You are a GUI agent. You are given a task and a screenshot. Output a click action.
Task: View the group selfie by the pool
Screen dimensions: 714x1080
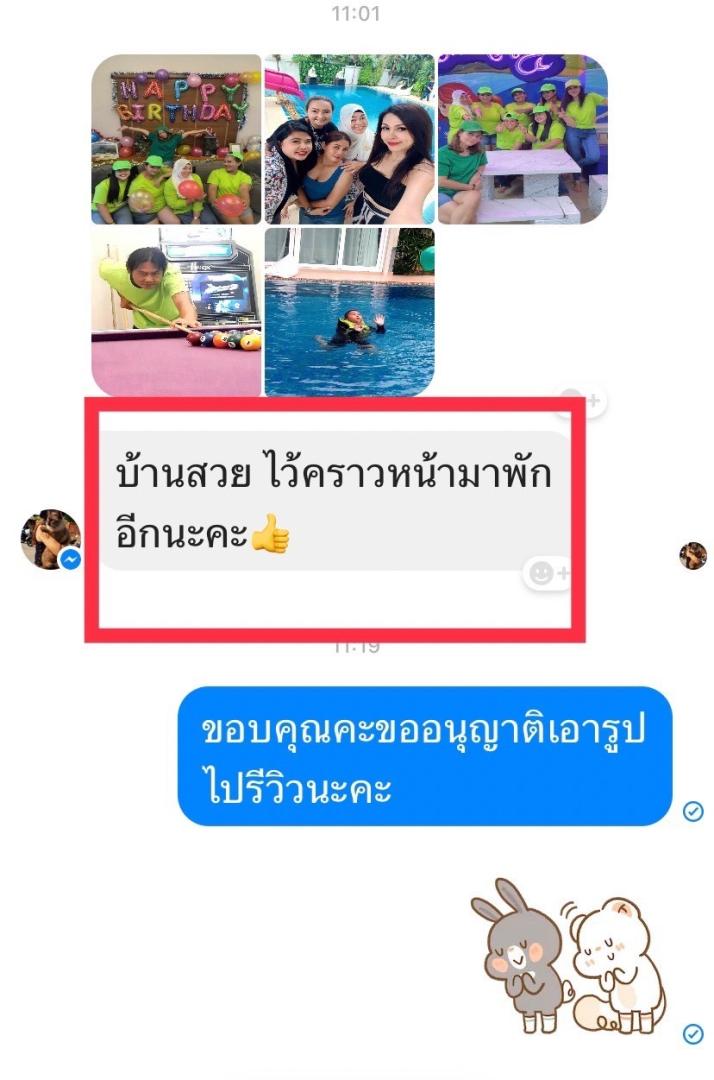349,139
